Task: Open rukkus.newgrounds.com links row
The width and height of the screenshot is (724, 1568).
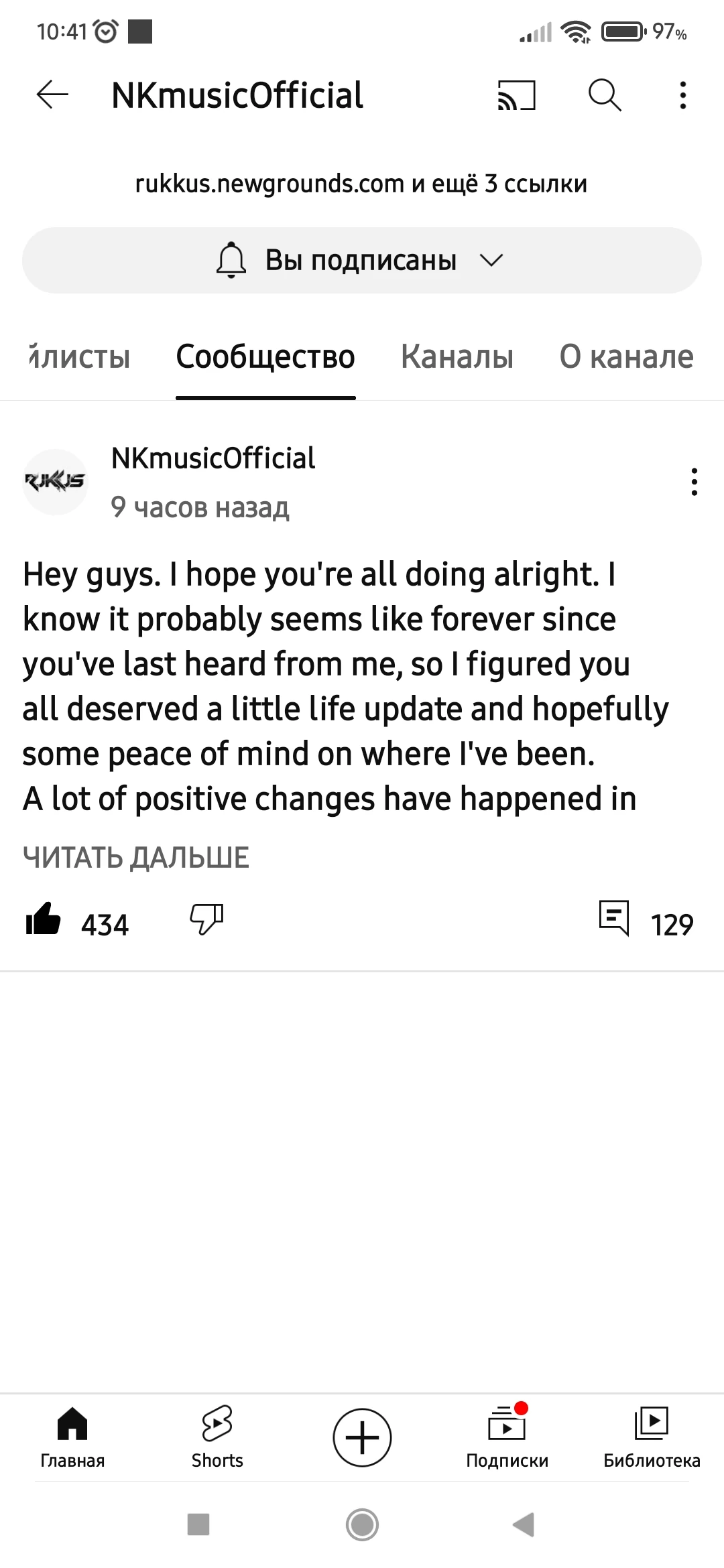Action: tap(362, 184)
